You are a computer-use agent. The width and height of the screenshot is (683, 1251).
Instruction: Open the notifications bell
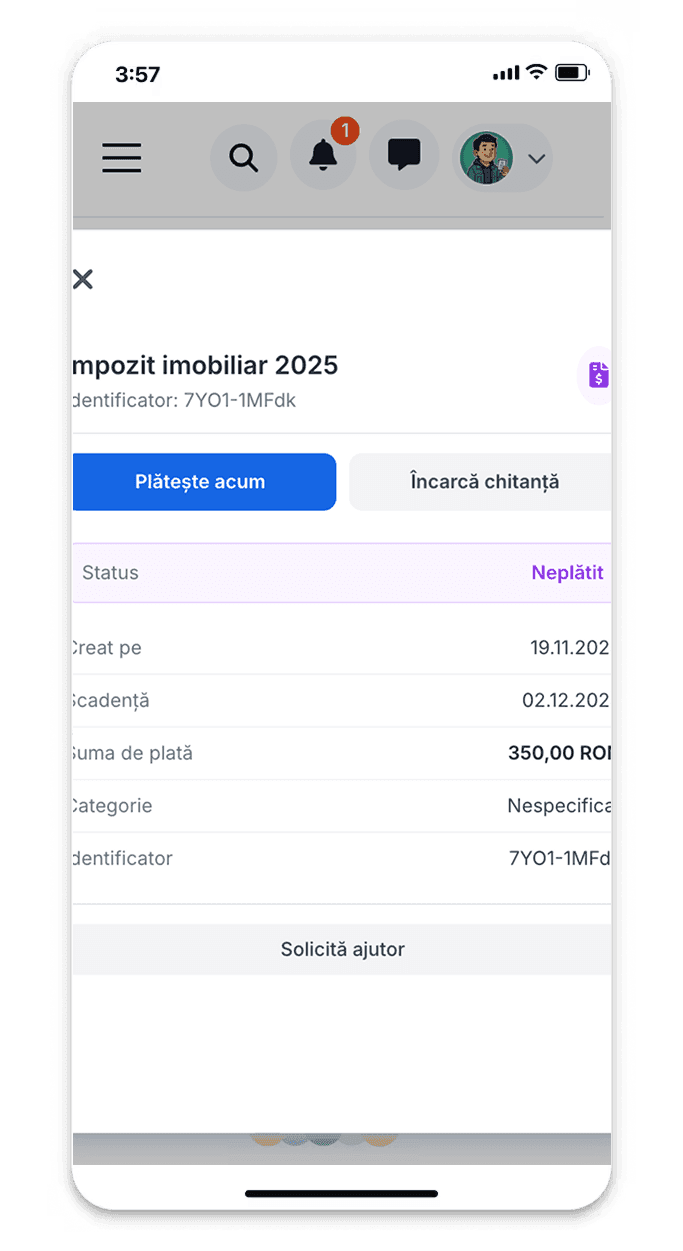[322, 156]
